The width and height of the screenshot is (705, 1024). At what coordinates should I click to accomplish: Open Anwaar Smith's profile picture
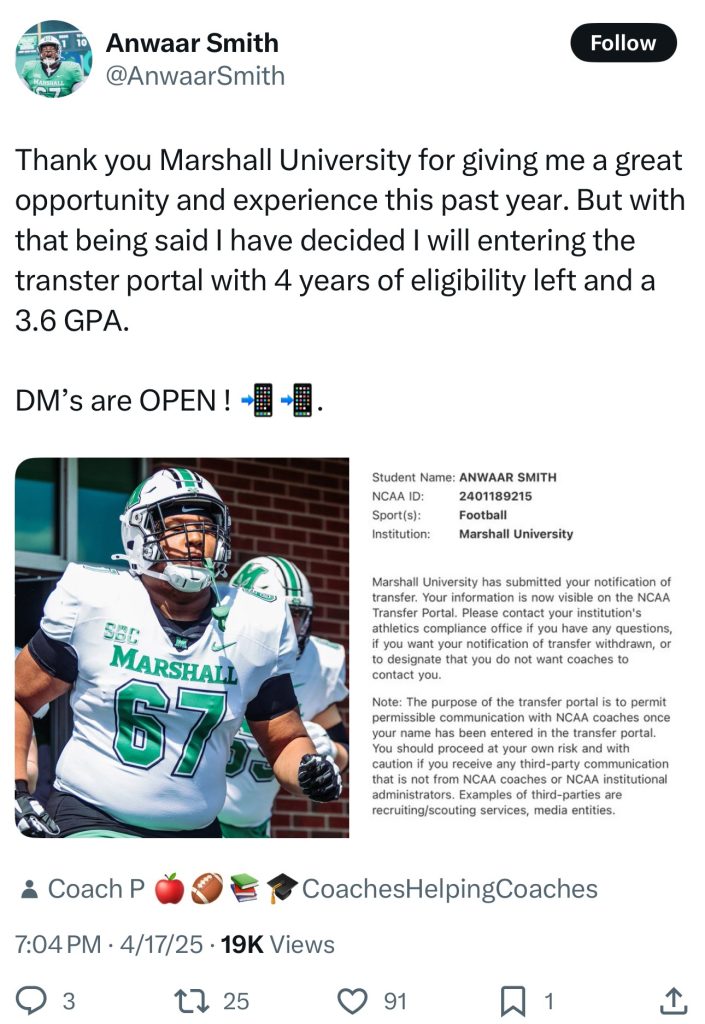[53, 58]
